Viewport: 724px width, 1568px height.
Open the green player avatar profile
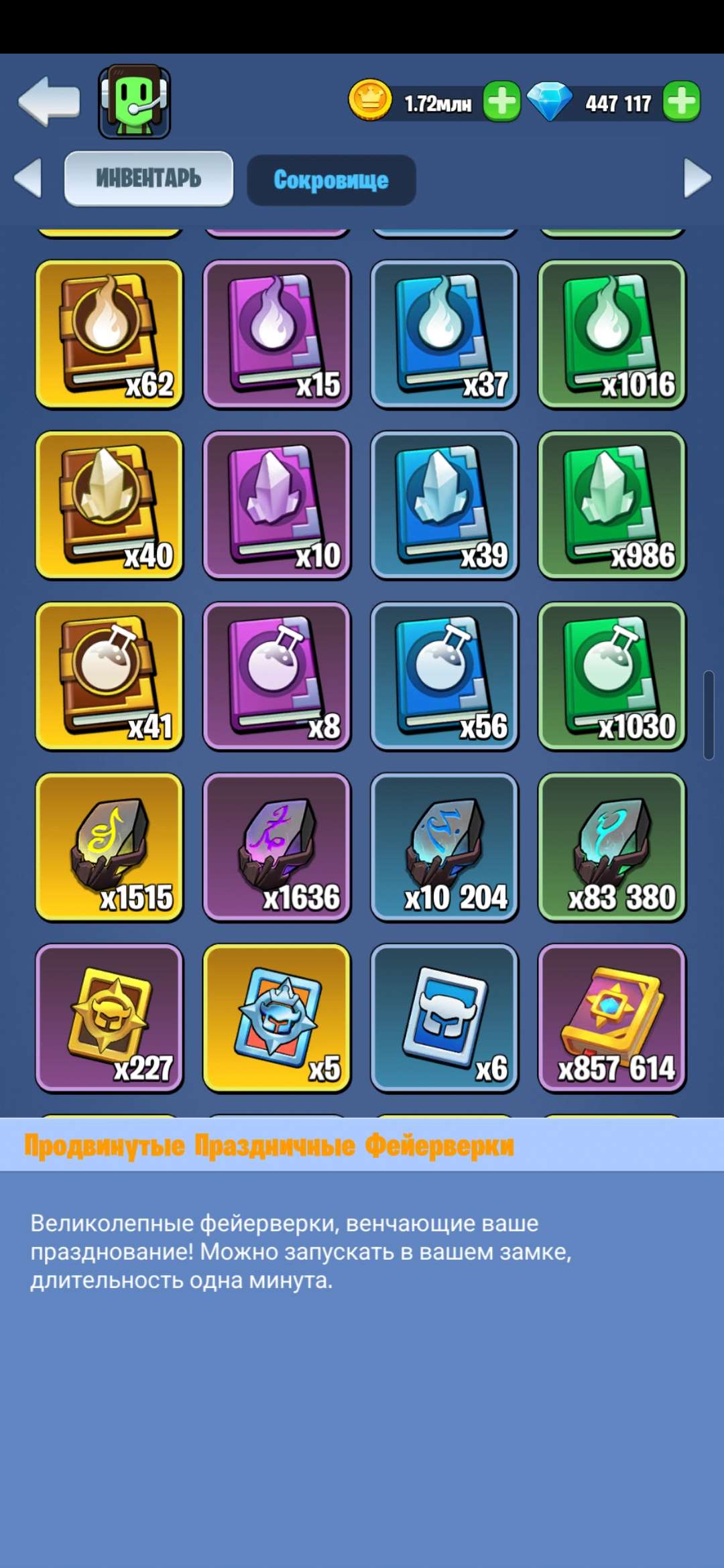coord(134,102)
